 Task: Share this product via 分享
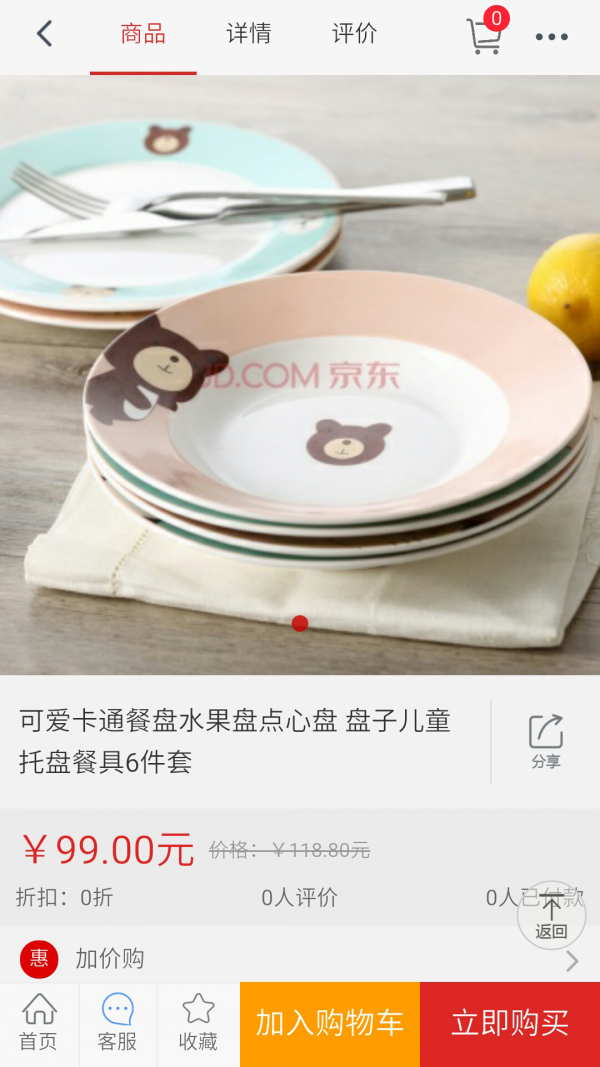(546, 741)
